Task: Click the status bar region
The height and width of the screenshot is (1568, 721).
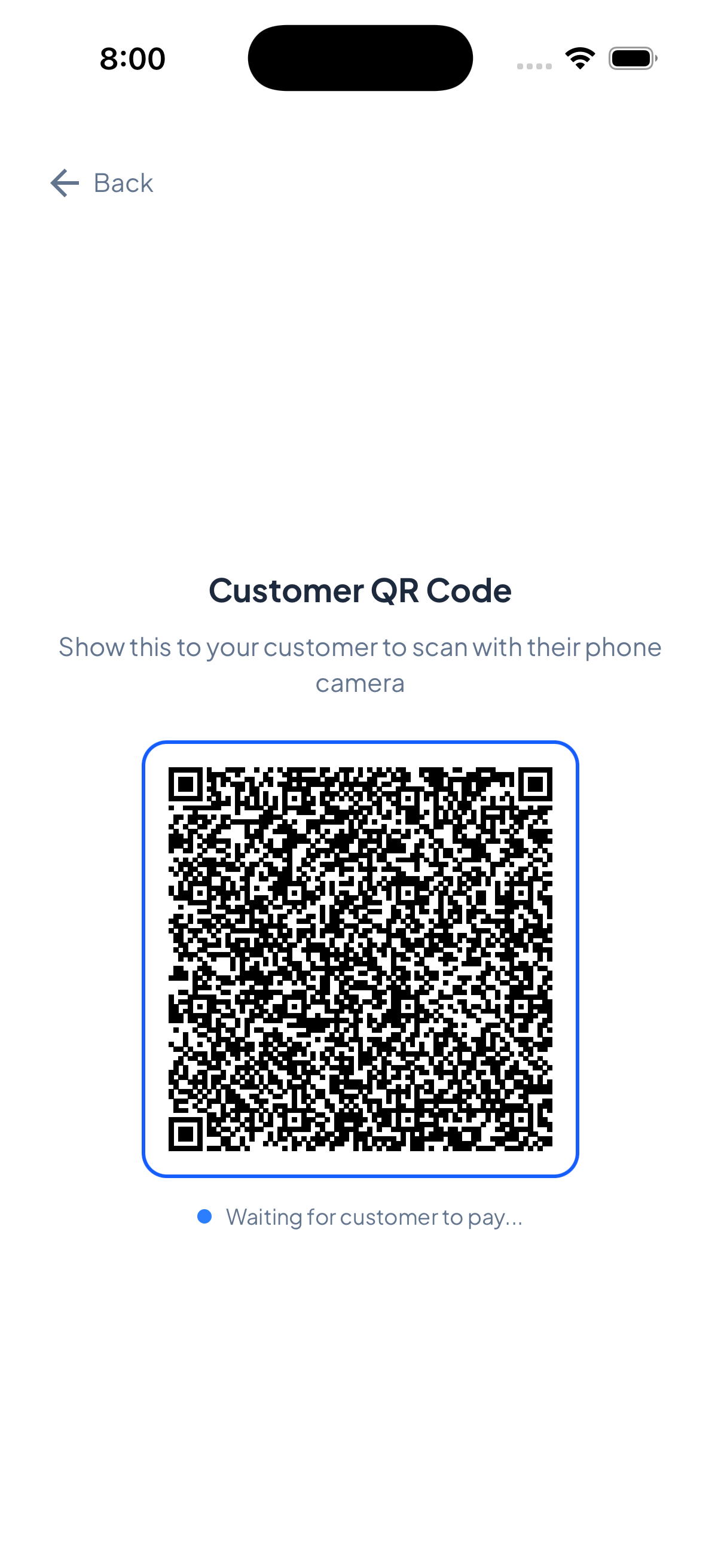Action: 360,57
